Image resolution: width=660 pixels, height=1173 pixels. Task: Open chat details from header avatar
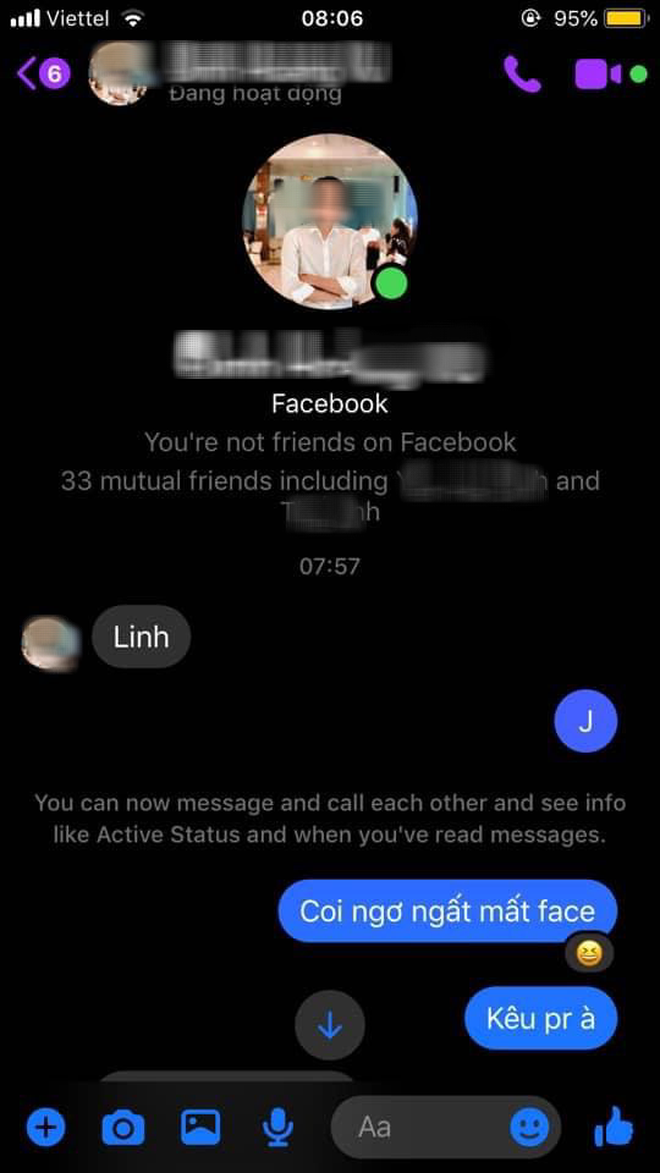pos(118,73)
